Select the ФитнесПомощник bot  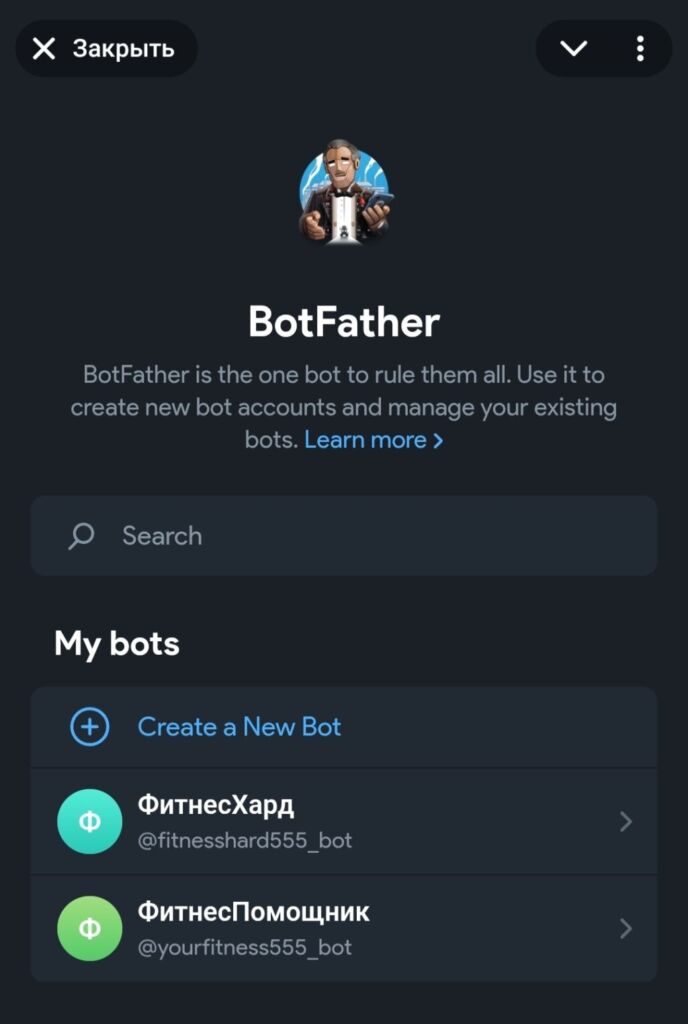(x=343, y=929)
